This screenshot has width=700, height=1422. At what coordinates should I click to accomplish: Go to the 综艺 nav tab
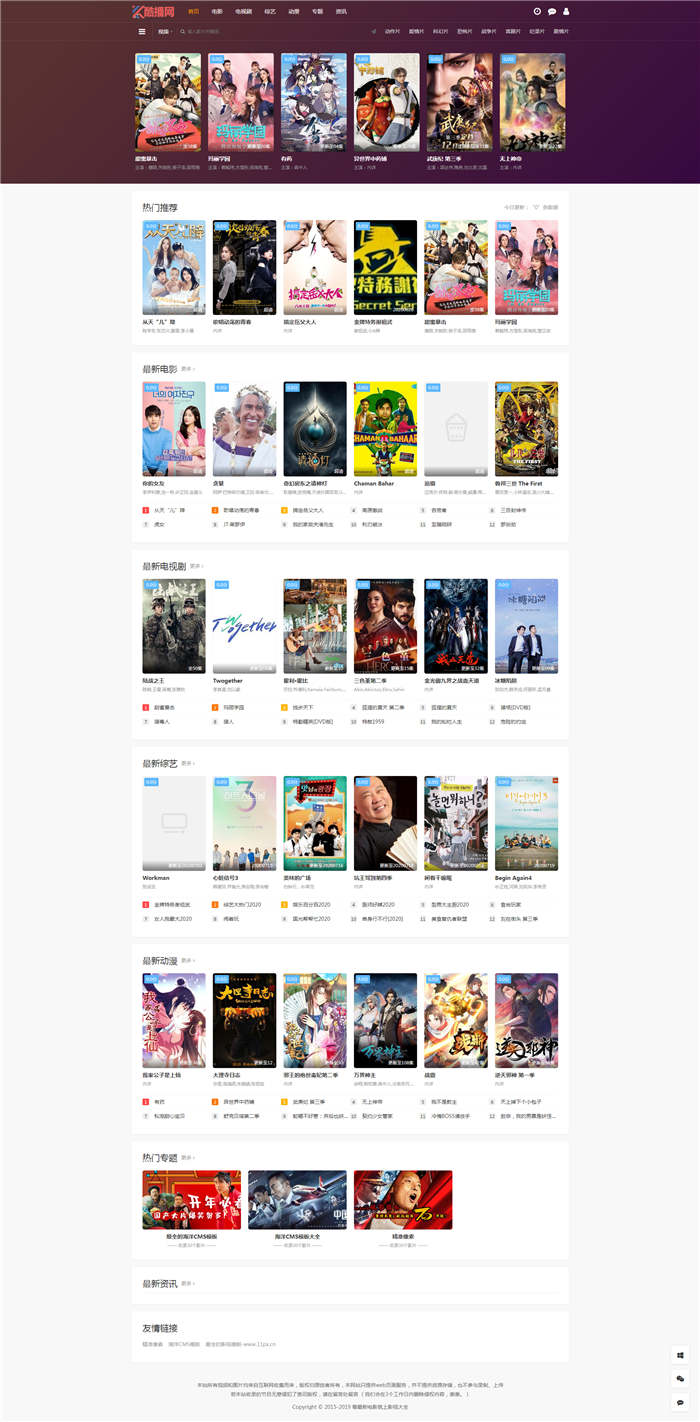coord(270,12)
